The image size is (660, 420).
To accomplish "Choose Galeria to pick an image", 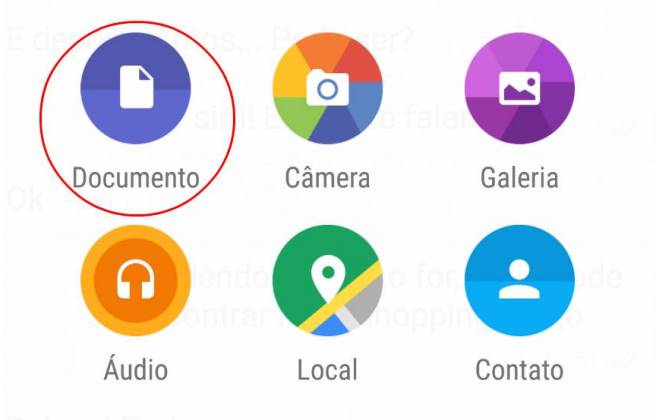I will coord(519,89).
